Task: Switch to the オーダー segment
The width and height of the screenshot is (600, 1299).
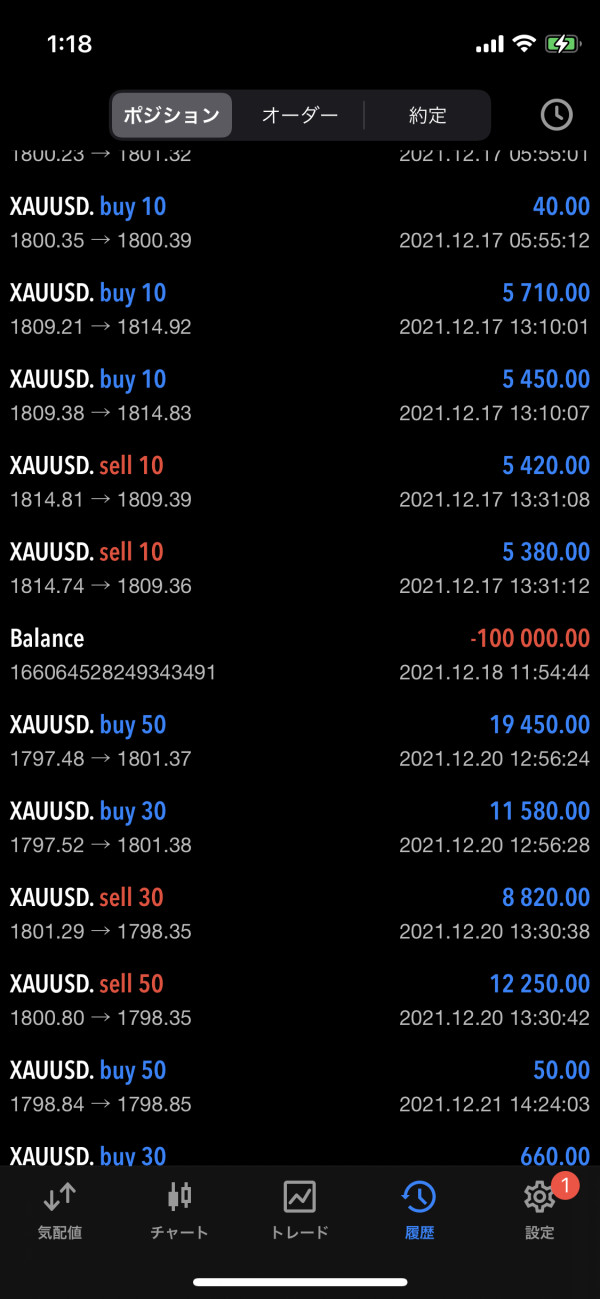Action: 299,115
